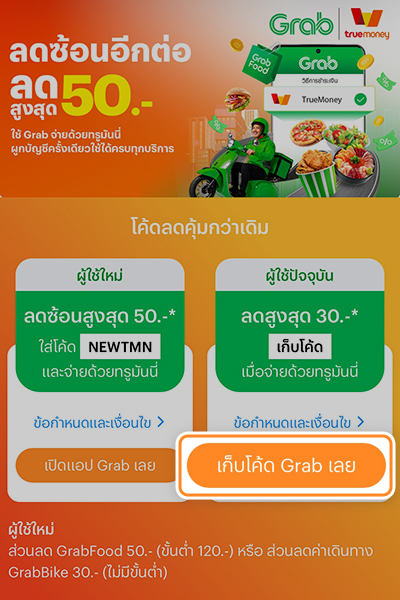
Task: Open ข้อกำหนดและเงื่อนไข under ผู้ใช้ใหม่ card
Action: coord(99,422)
